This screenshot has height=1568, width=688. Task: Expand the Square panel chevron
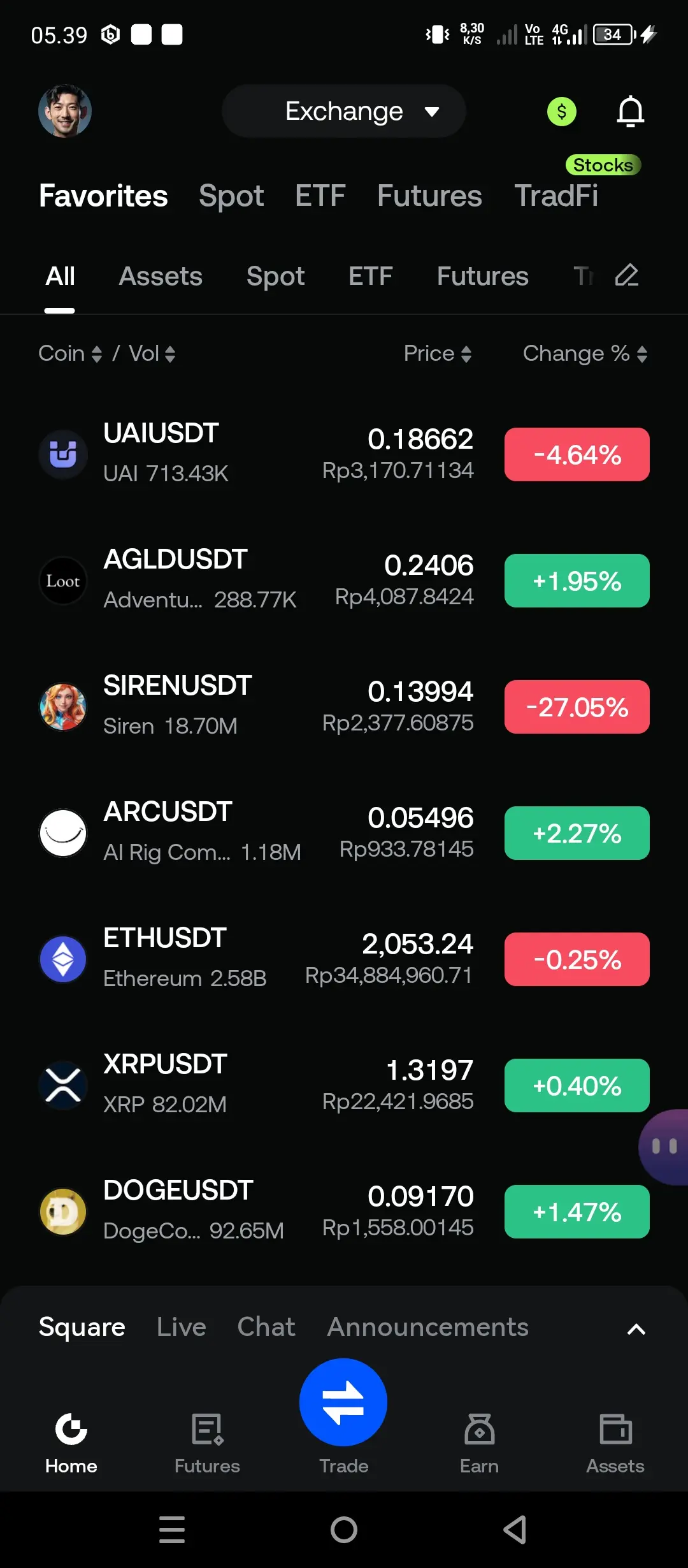click(x=636, y=1329)
